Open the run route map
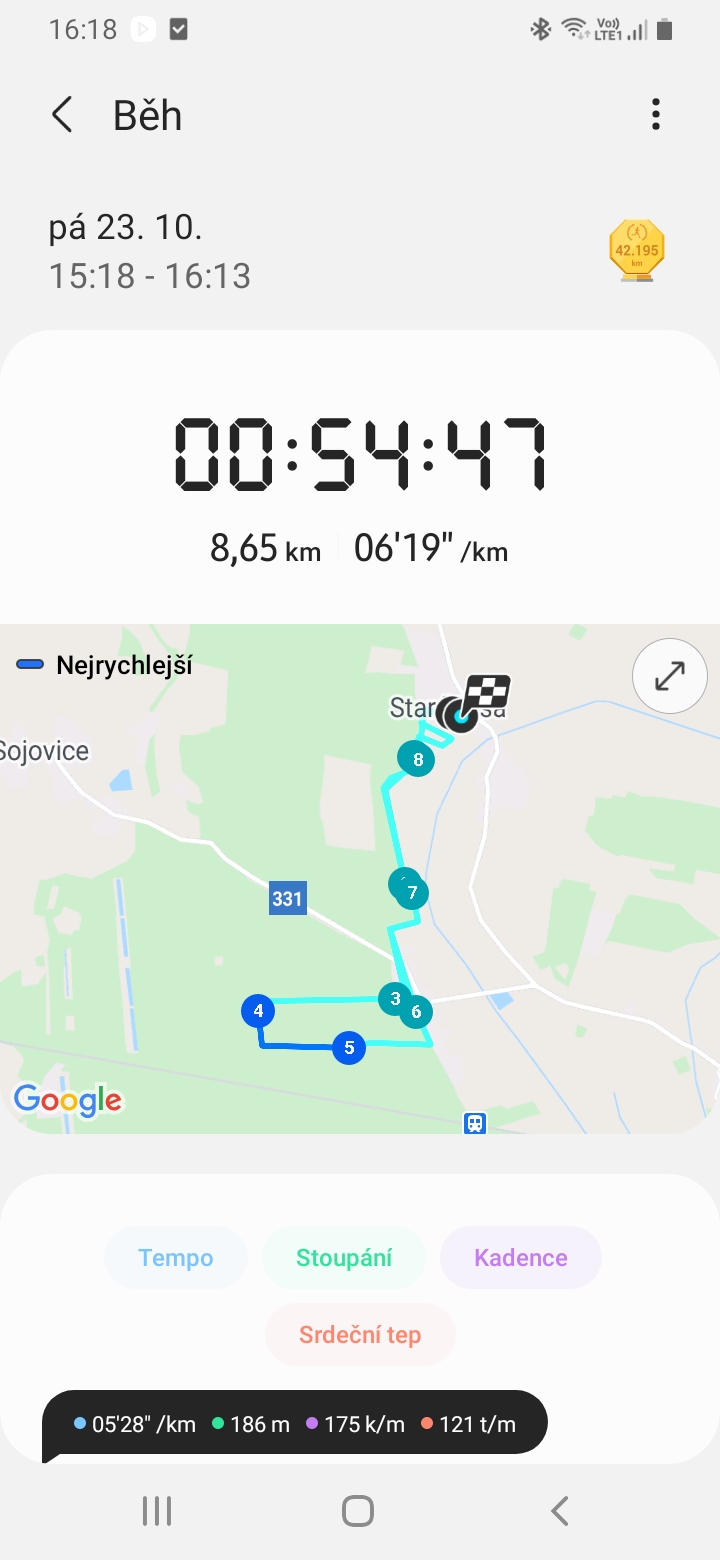 coord(360,879)
